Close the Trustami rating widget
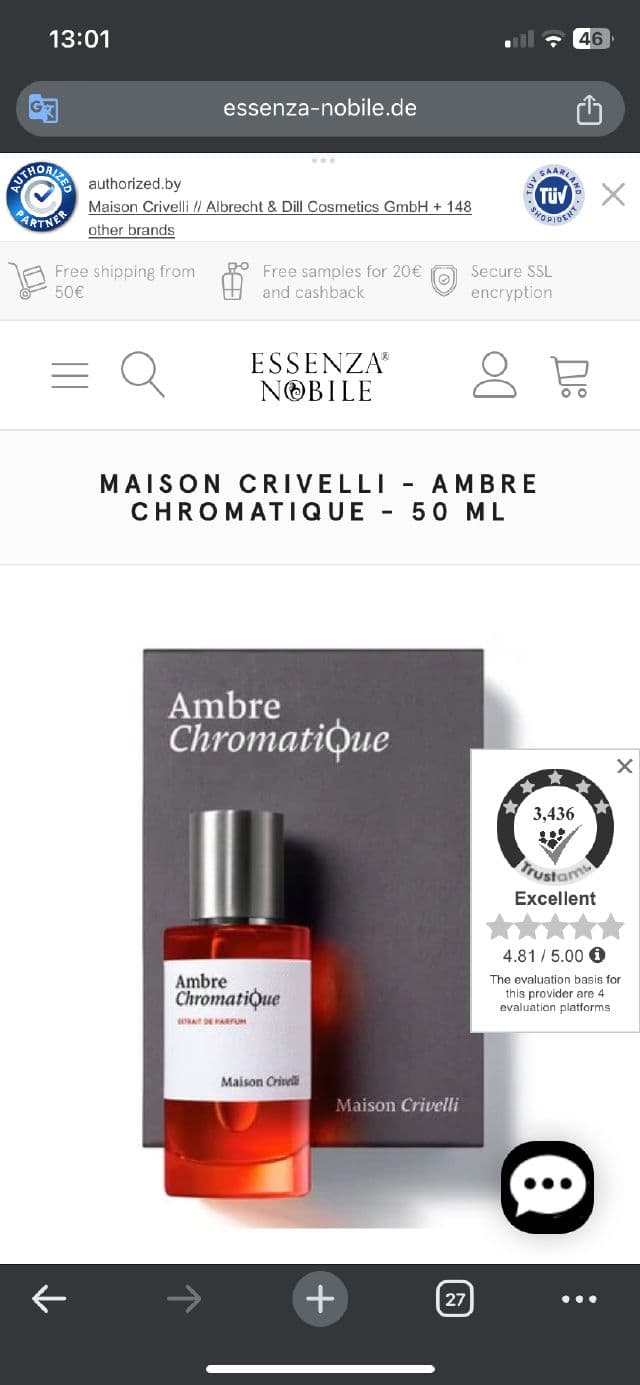Viewport: 640px width, 1385px height. click(625, 766)
